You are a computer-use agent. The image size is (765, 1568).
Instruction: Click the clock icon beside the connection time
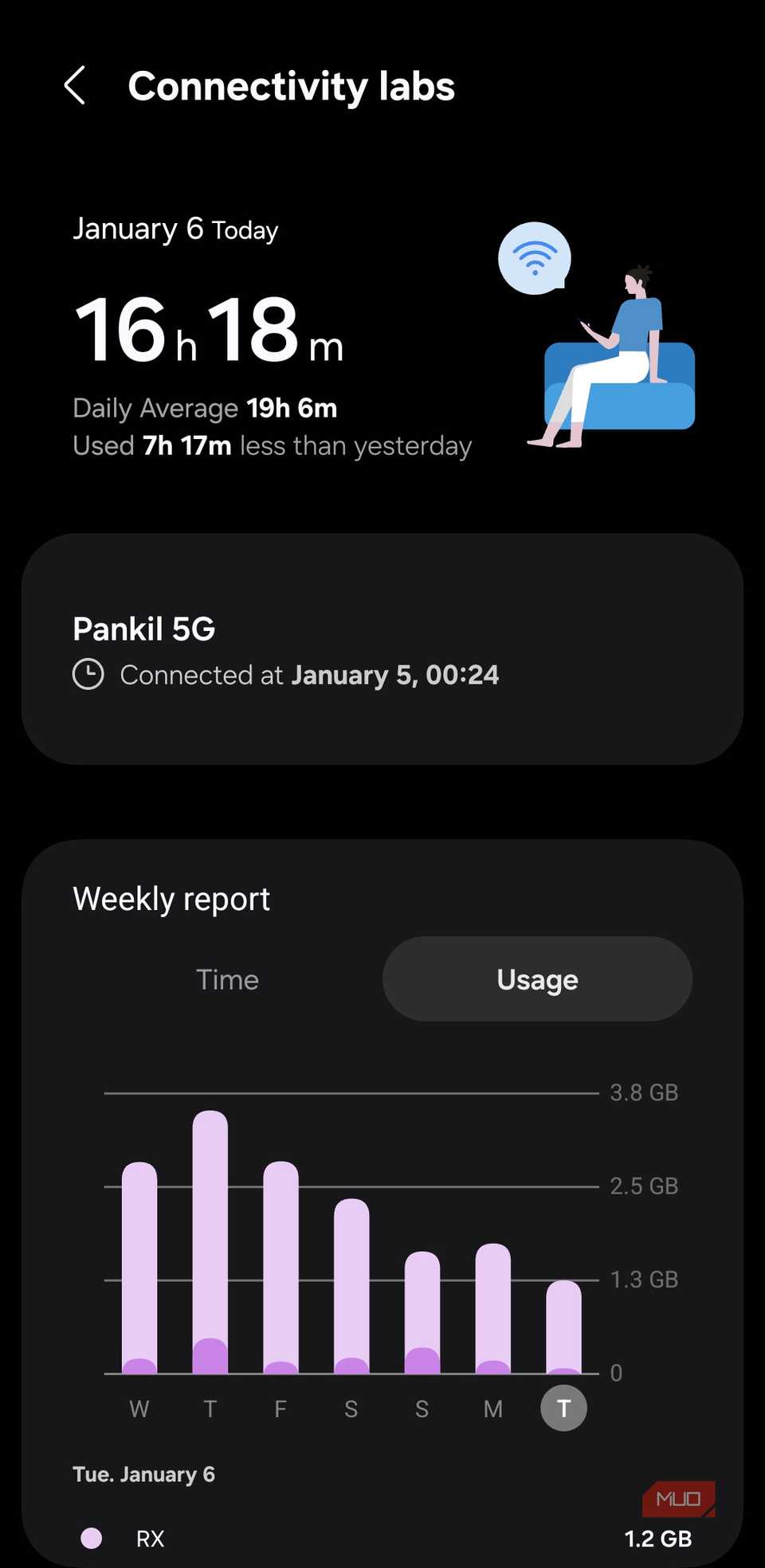89,674
